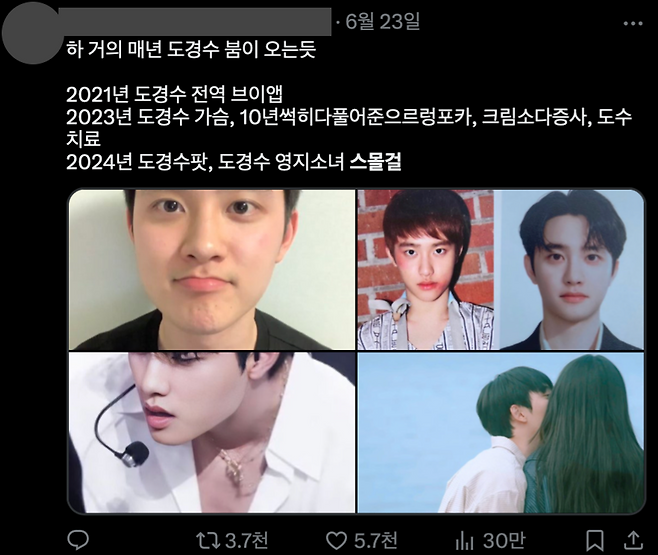
Task: Open the close-up selfie photo in black shirt
Action: [211, 270]
